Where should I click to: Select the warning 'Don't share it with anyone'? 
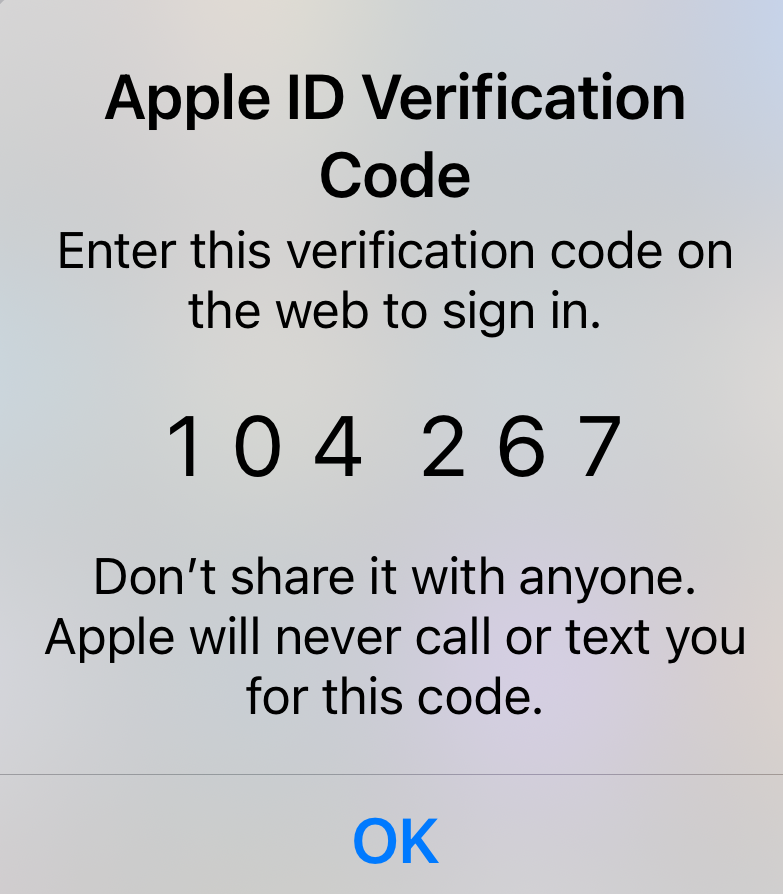[x=395, y=575]
